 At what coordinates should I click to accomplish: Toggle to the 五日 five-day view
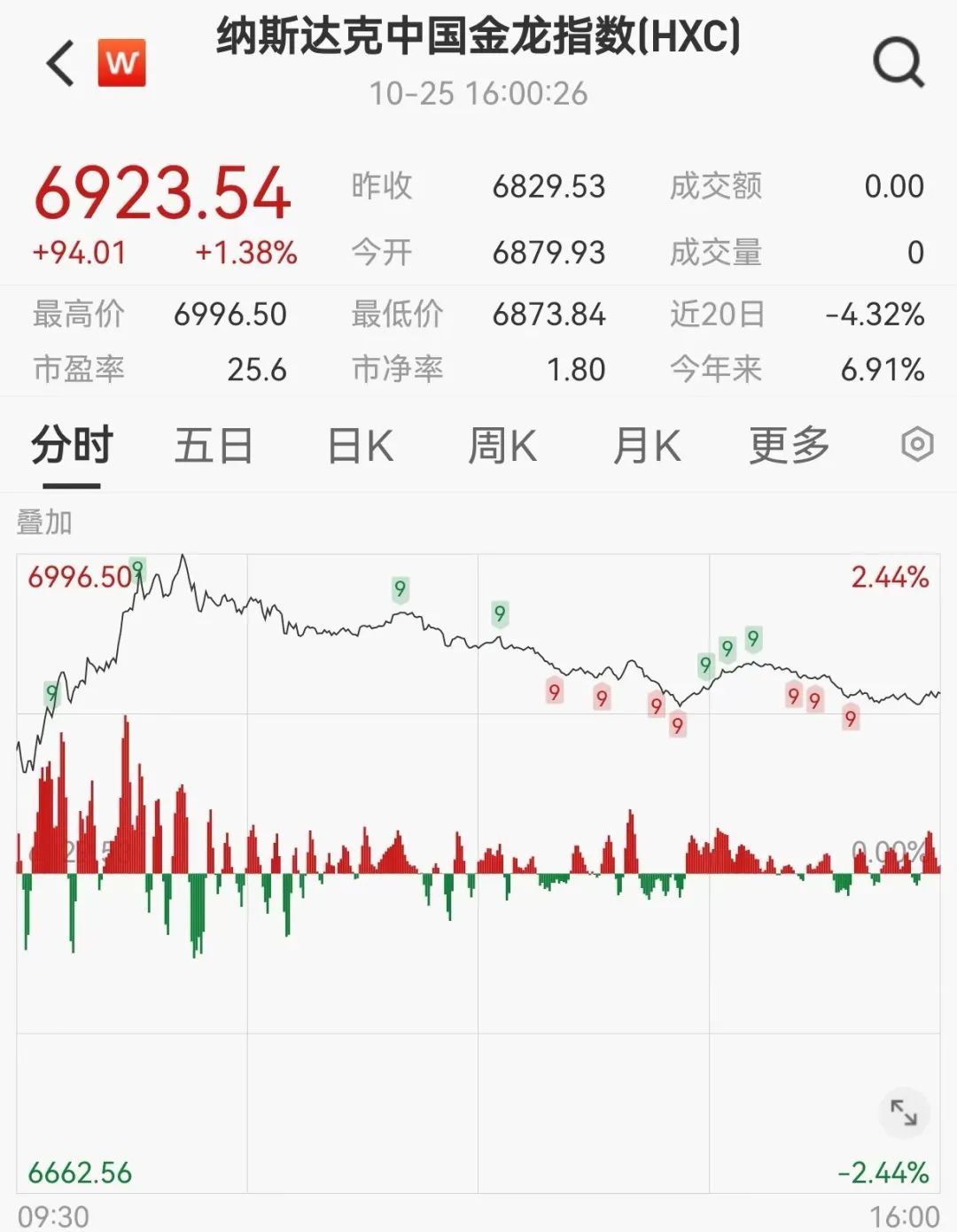point(213,446)
